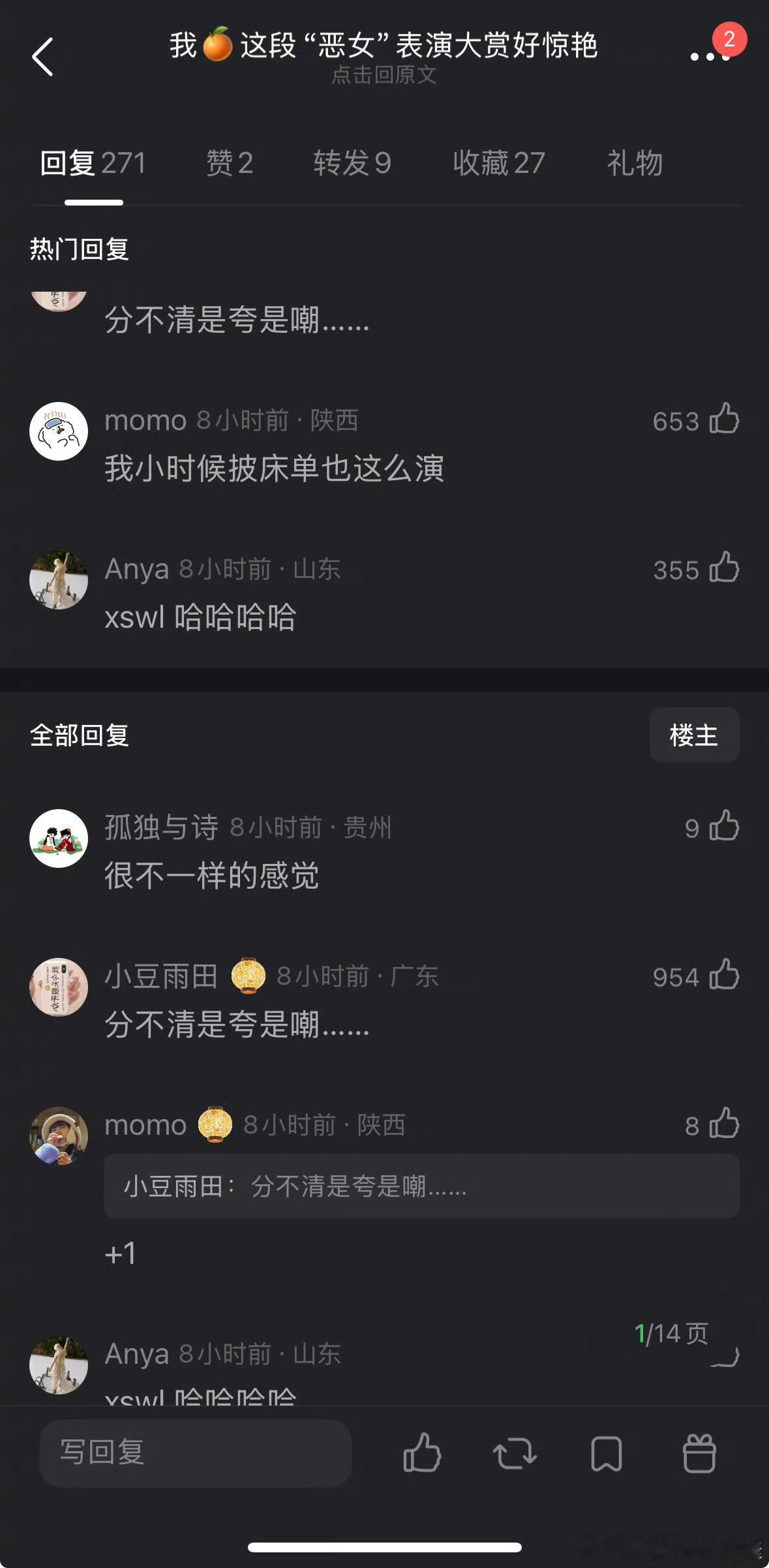Like momo's hot reply with 653 likes
Viewport: 769px width, 1568px height.
[724, 419]
